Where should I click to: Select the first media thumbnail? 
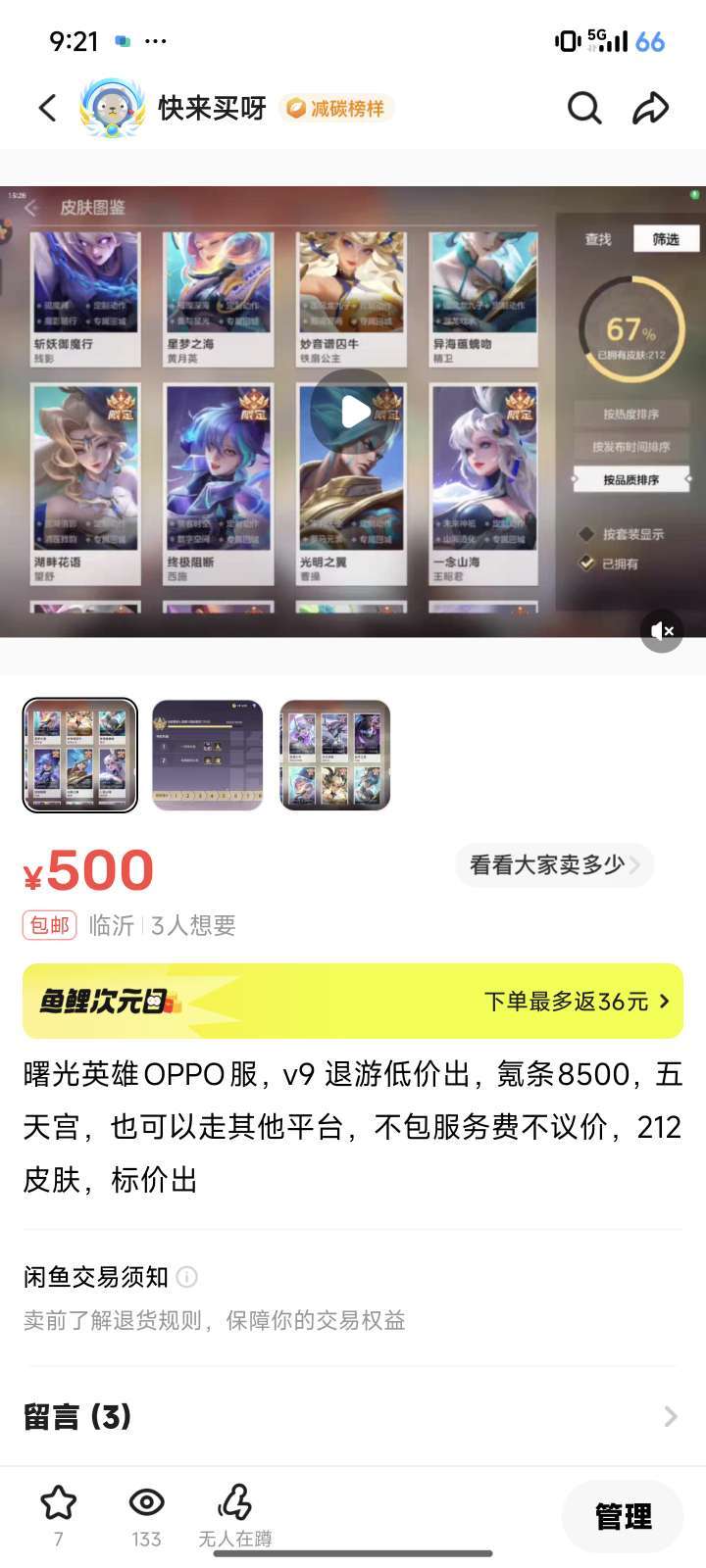click(x=80, y=755)
